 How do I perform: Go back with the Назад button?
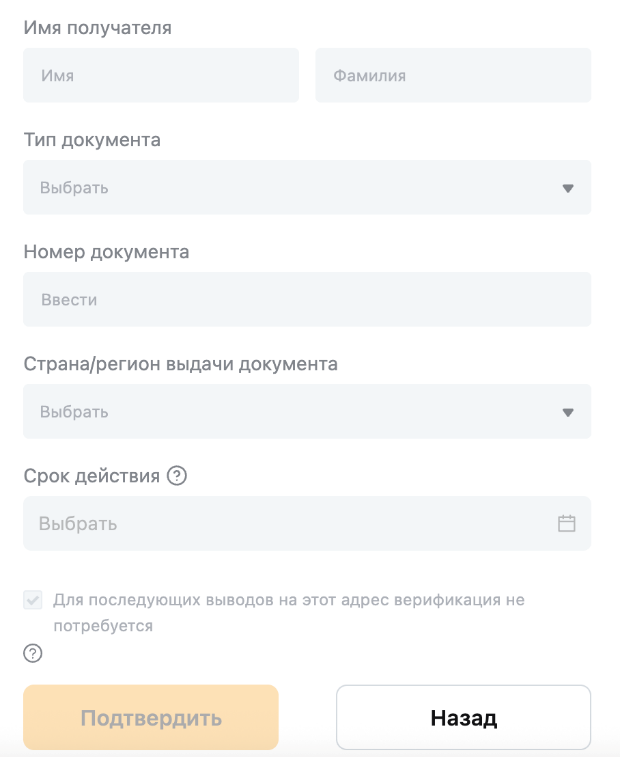463,717
